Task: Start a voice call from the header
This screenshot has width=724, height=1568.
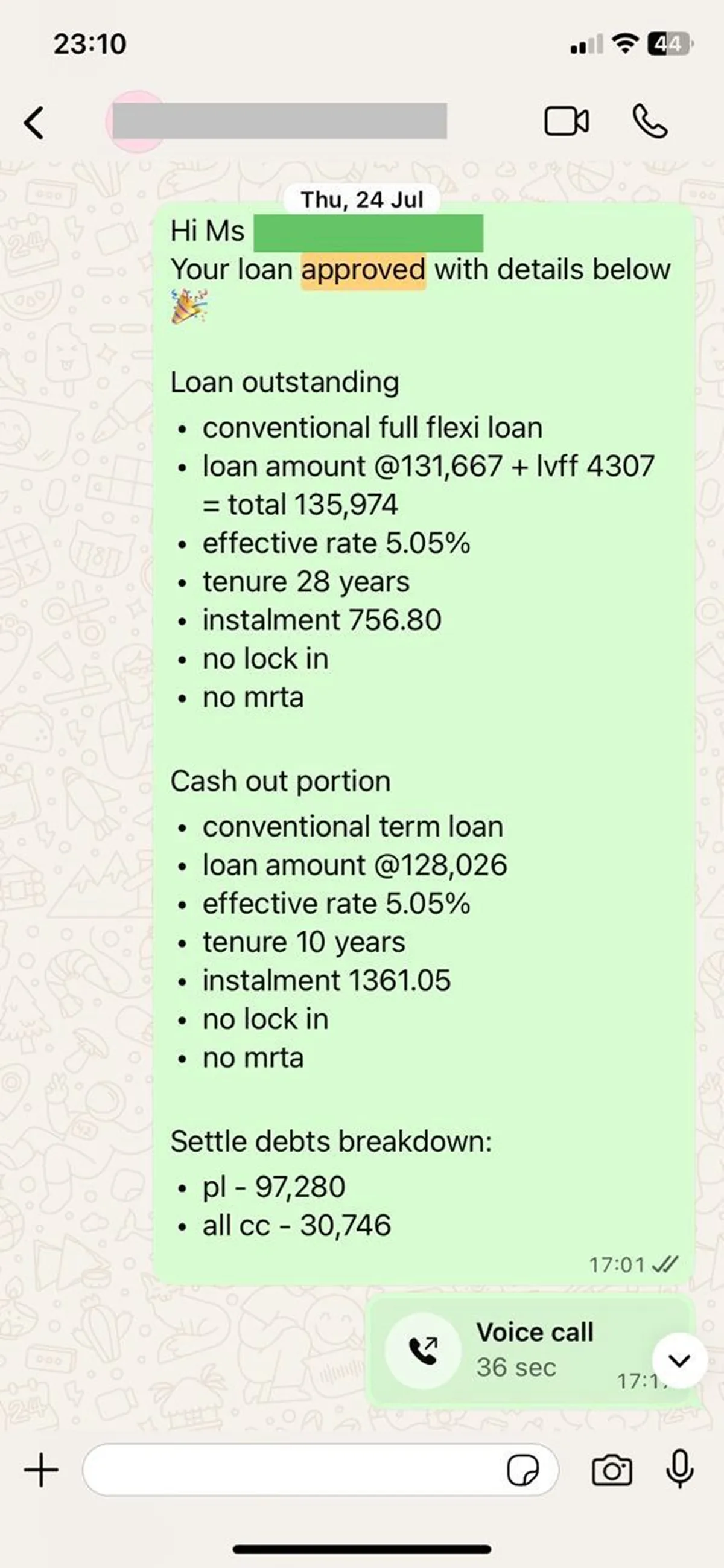Action: [x=650, y=121]
